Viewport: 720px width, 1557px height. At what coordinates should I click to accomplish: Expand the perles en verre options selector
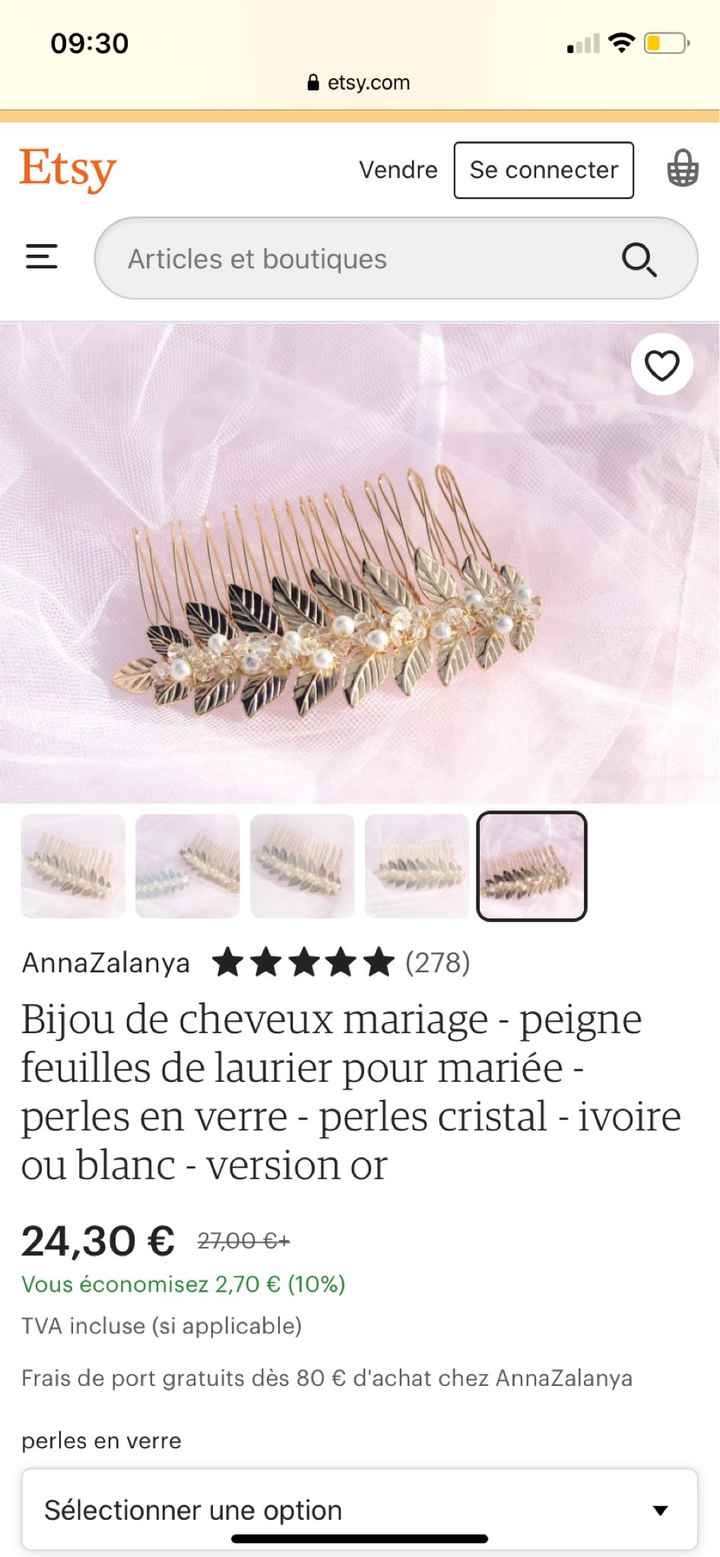360,1510
